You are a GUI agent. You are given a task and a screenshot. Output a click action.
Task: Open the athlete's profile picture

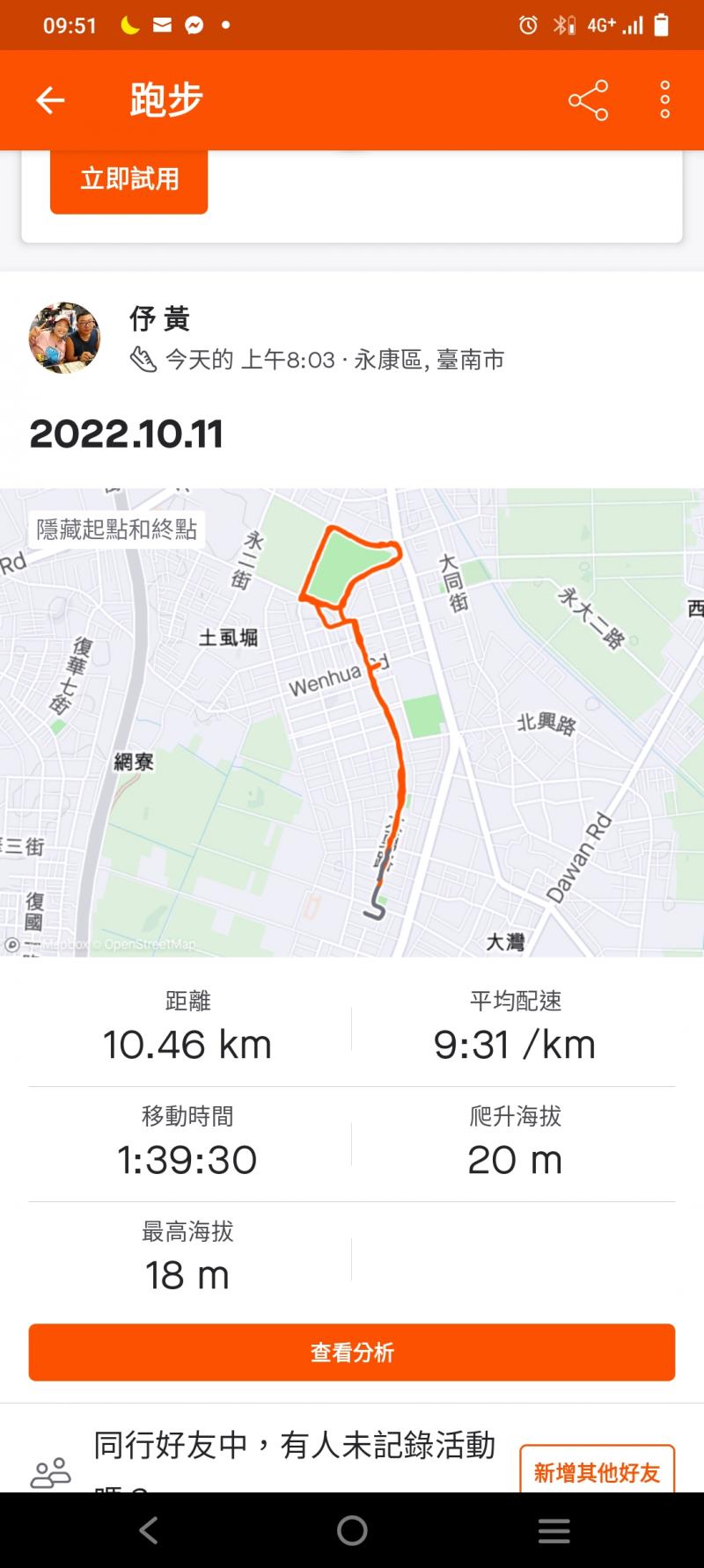64,339
